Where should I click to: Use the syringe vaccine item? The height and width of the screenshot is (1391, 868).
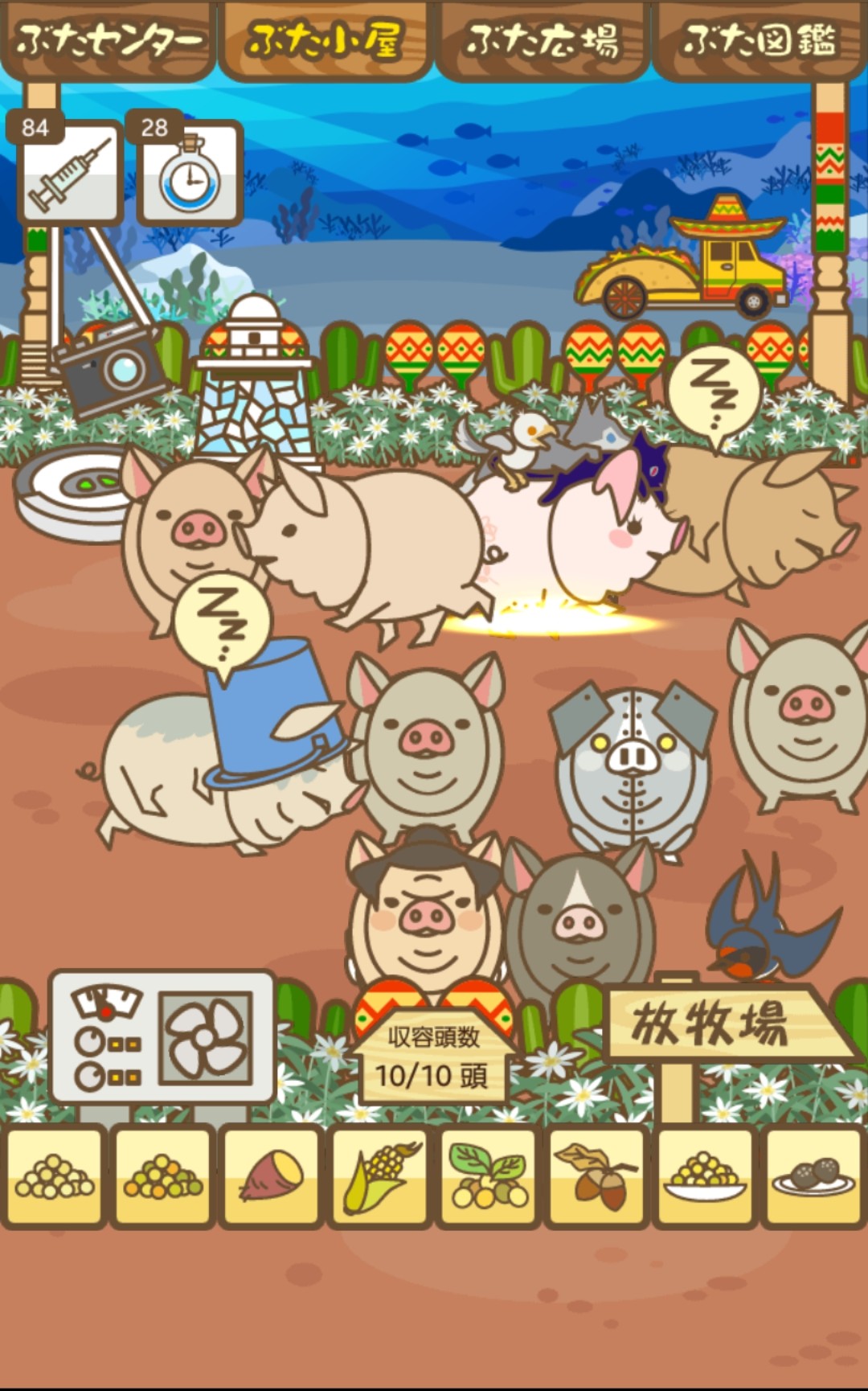pyautogui.click(x=71, y=173)
